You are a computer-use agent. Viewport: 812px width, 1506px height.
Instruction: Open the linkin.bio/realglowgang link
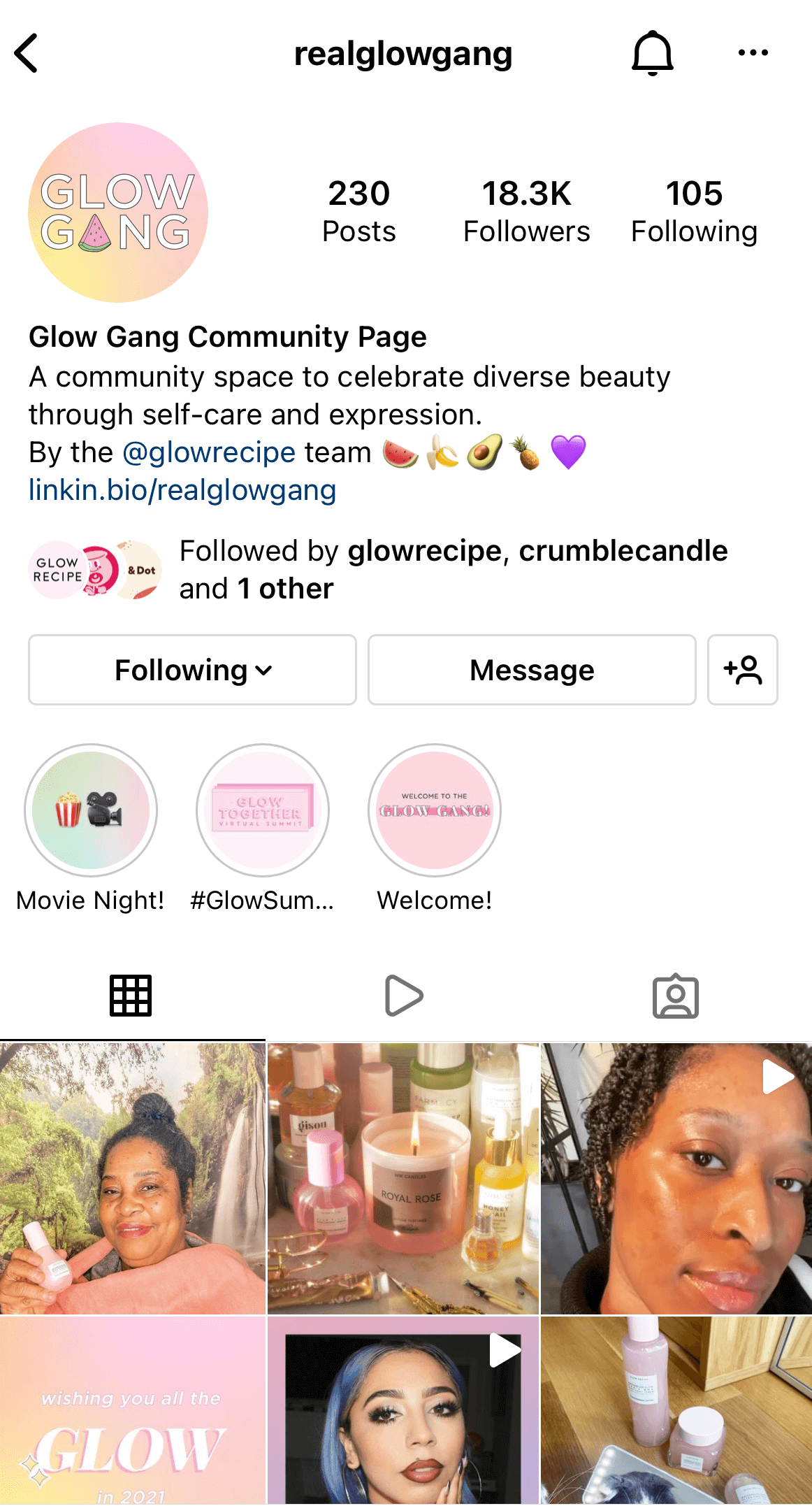tap(182, 490)
